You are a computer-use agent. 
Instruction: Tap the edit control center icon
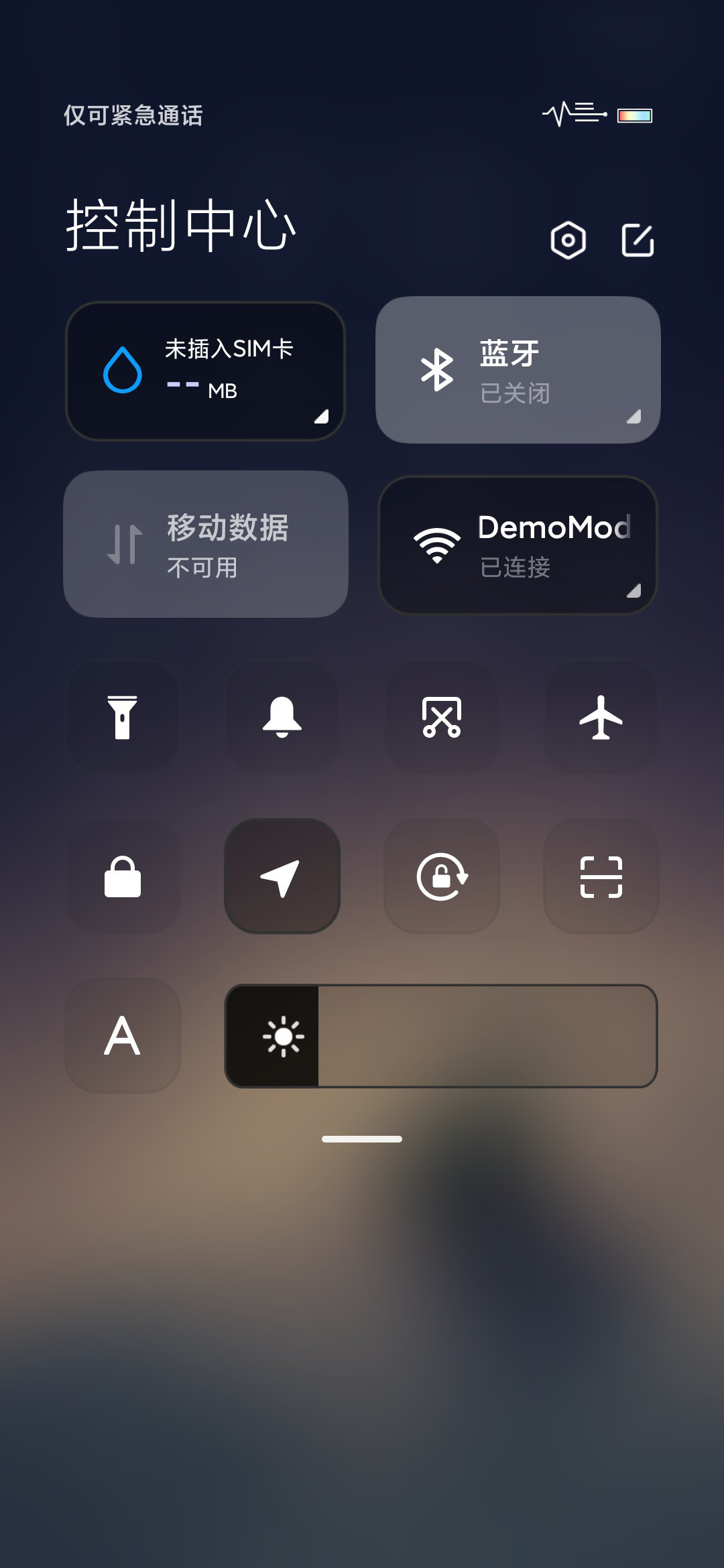[x=638, y=240]
